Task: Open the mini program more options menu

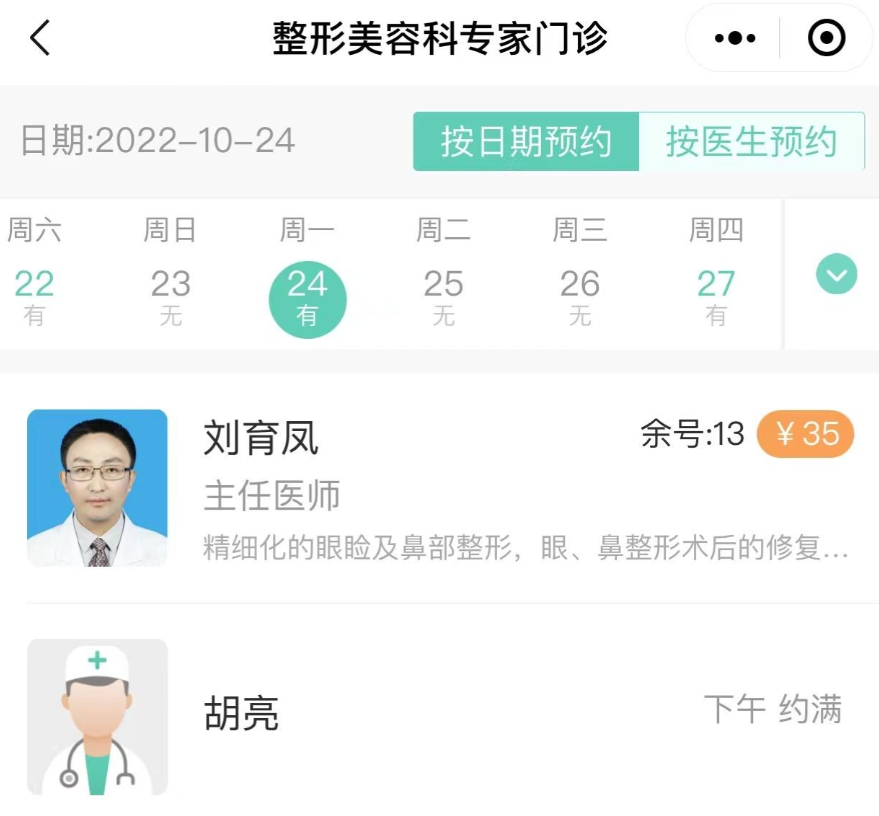Action: pyautogui.click(x=735, y=39)
